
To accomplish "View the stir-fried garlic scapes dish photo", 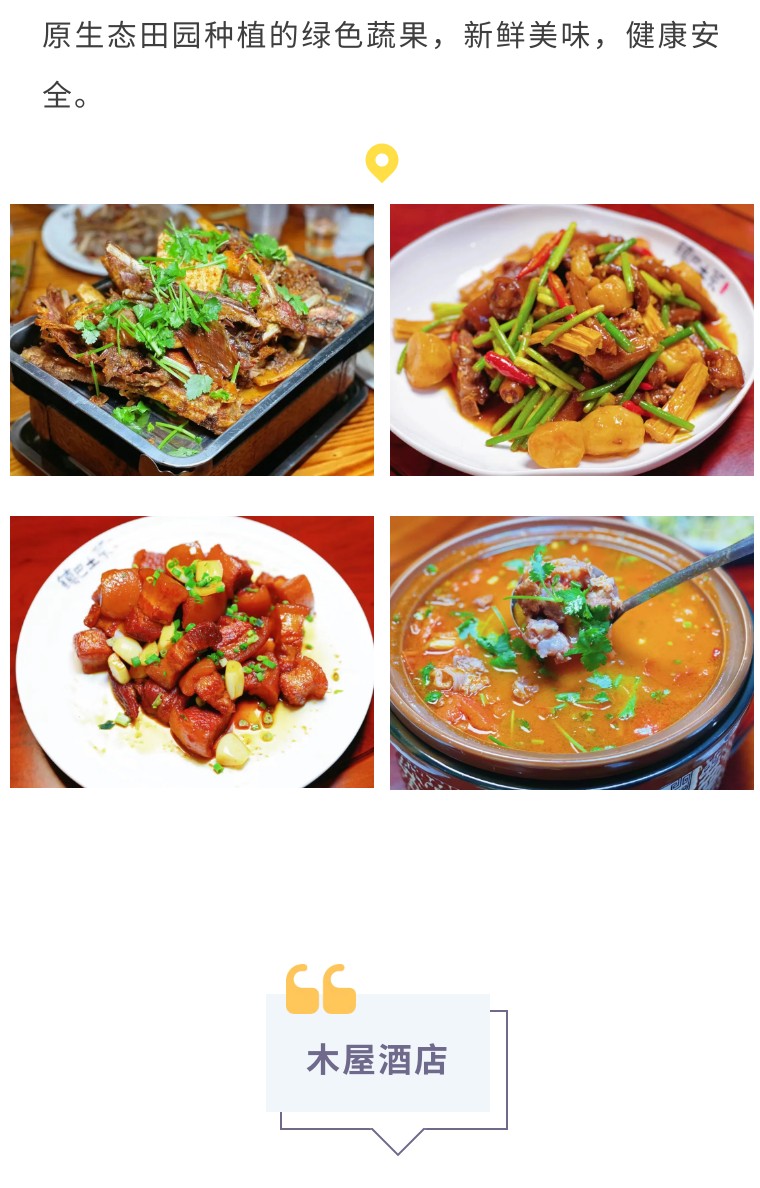I will pos(571,340).
